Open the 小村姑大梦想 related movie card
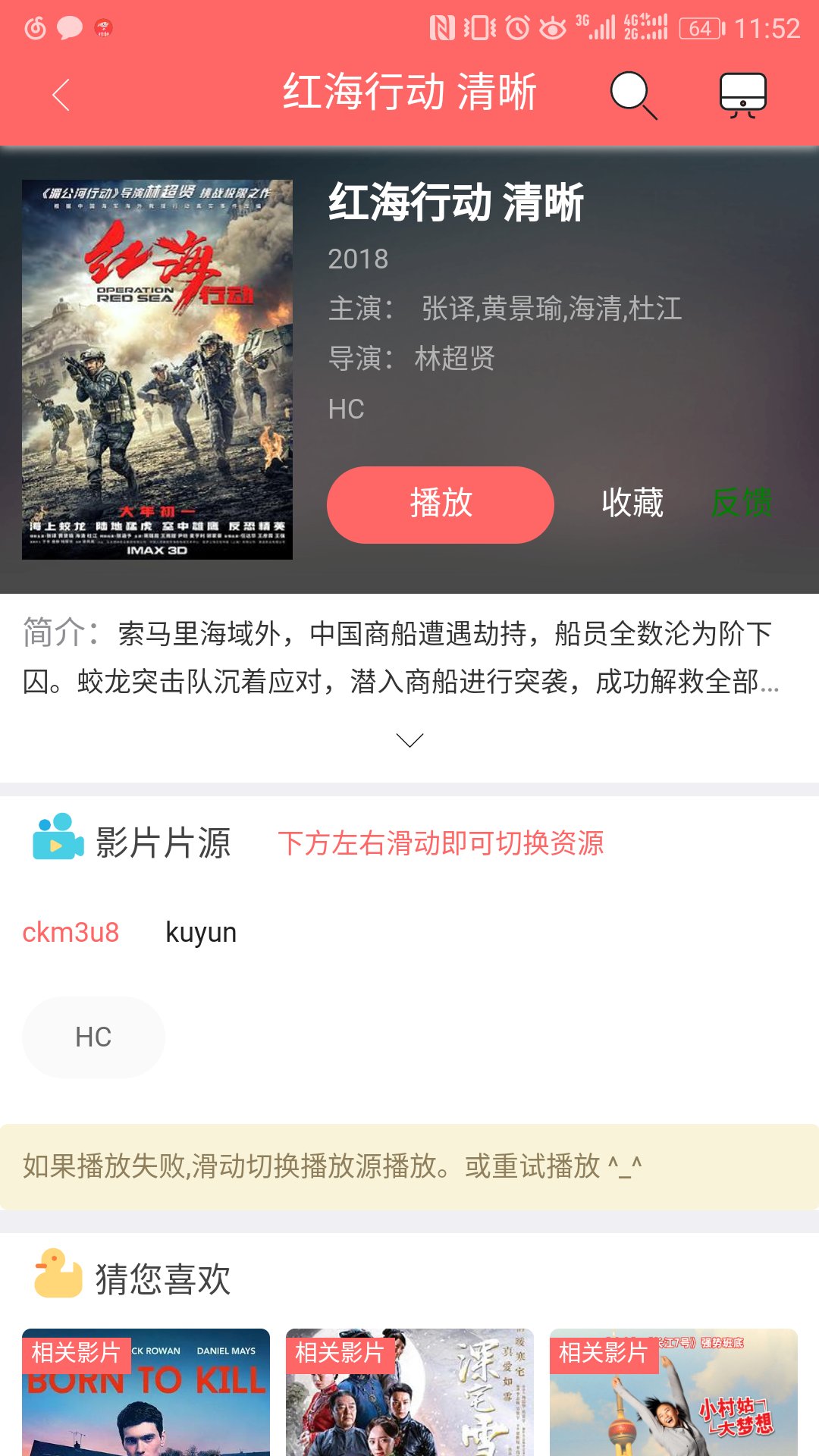This screenshot has width=819, height=1456. [673, 1395]
